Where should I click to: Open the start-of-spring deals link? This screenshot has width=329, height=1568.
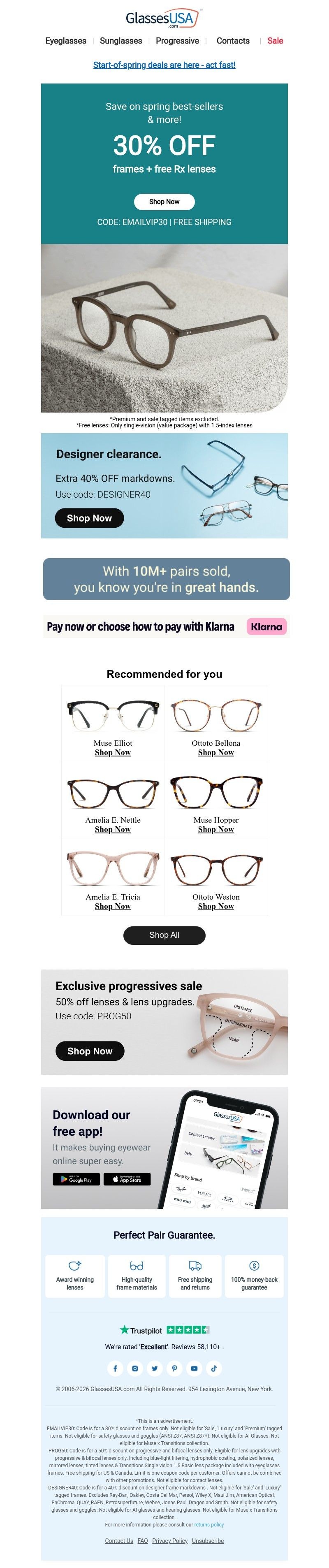click(164, 65)
